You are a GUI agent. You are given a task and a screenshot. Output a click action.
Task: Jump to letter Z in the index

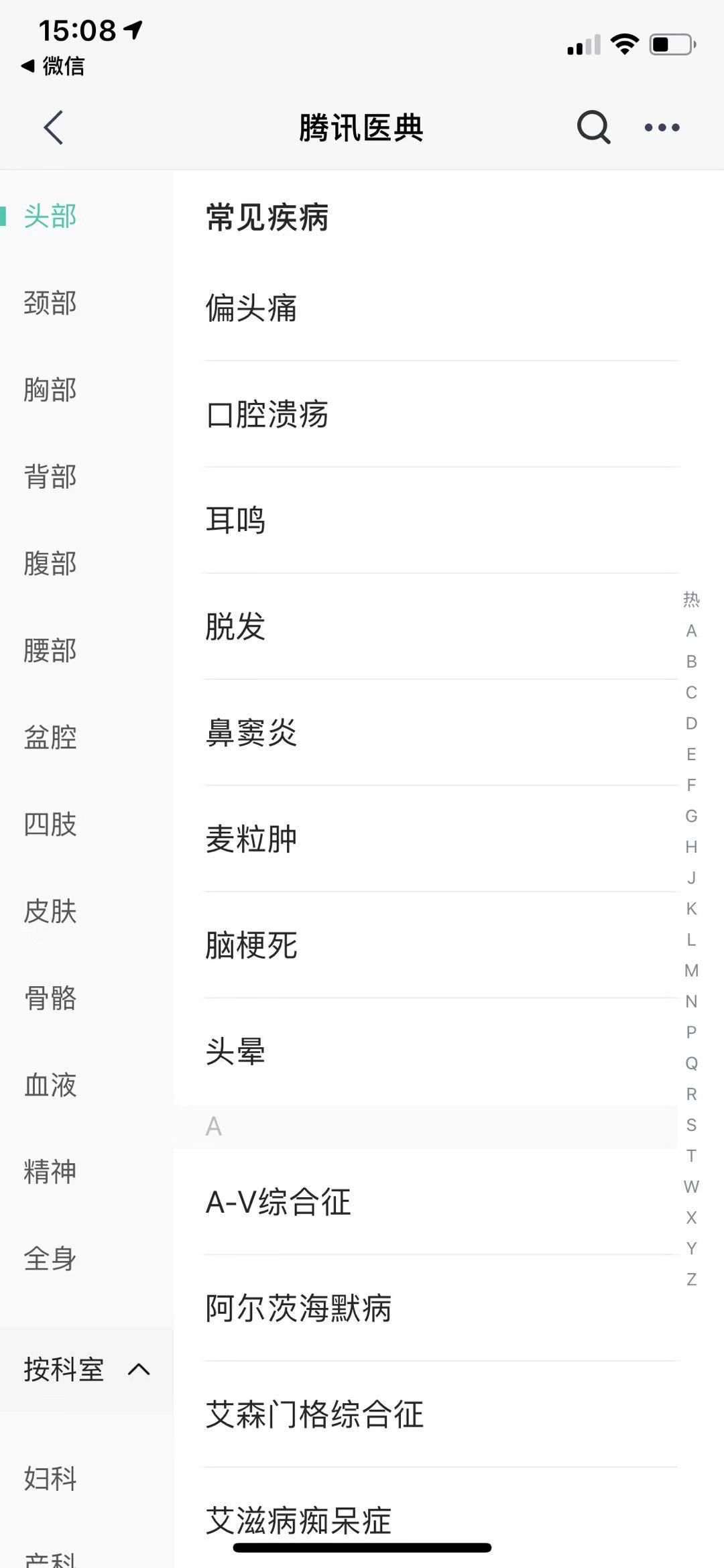click(x=691, y=1279)
